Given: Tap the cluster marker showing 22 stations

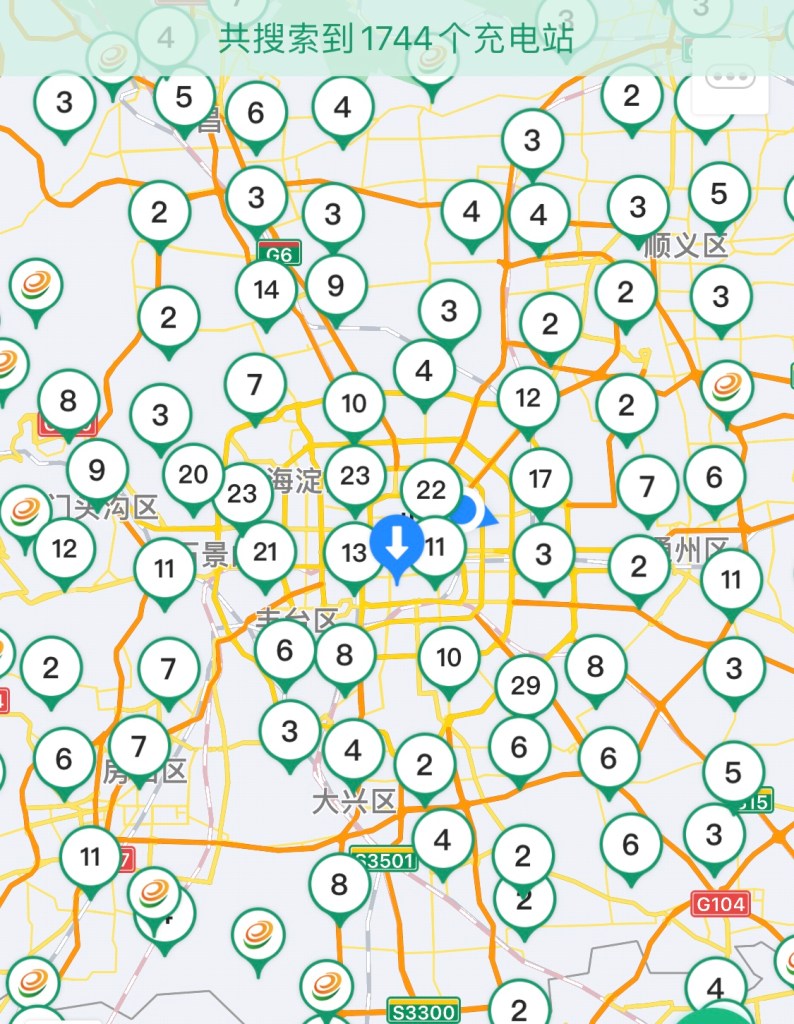Looking at the screenshot, I should click(431, 490).
